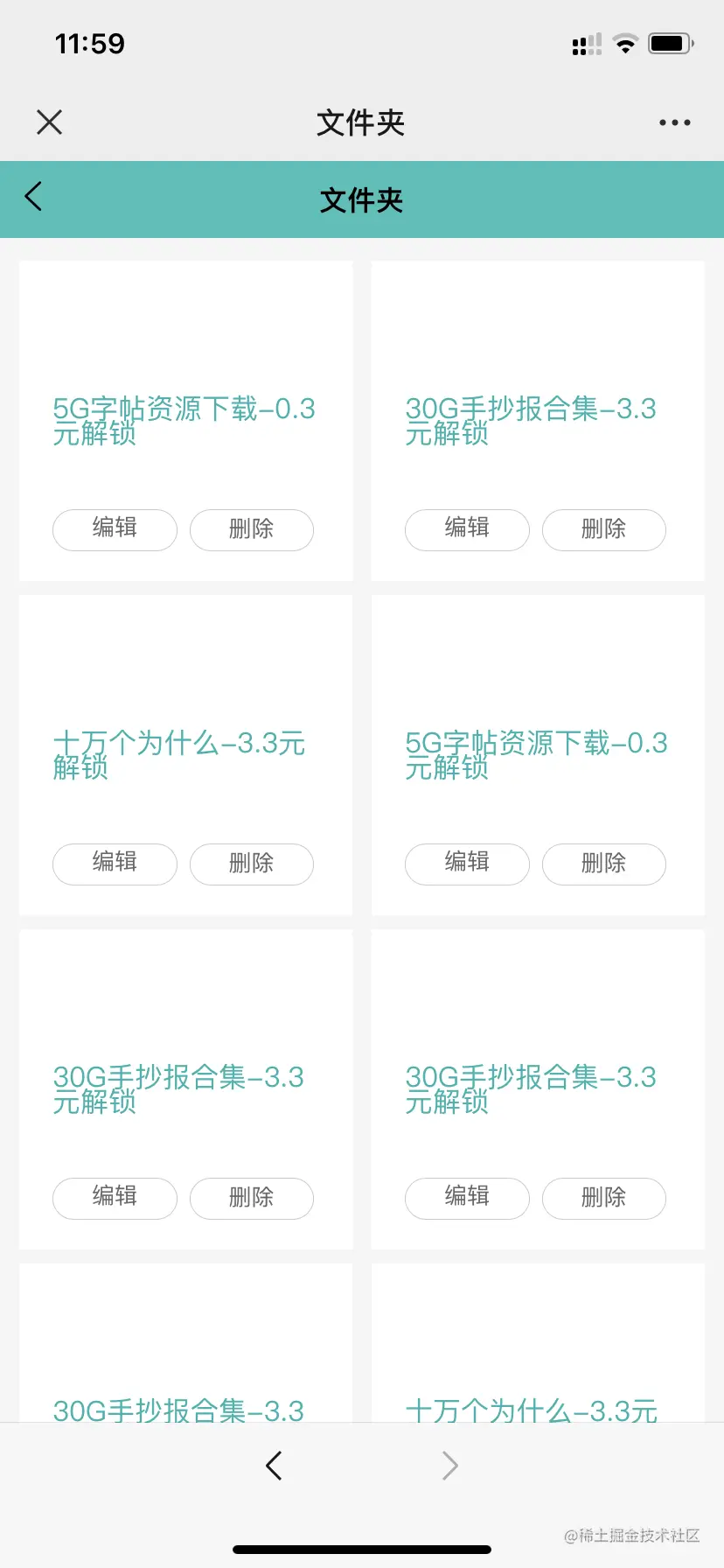The width and height of the screenshot is (724, 1568).
Task: Delete the 5G字帖资源下载 item
Action: [x=252, y=529]
